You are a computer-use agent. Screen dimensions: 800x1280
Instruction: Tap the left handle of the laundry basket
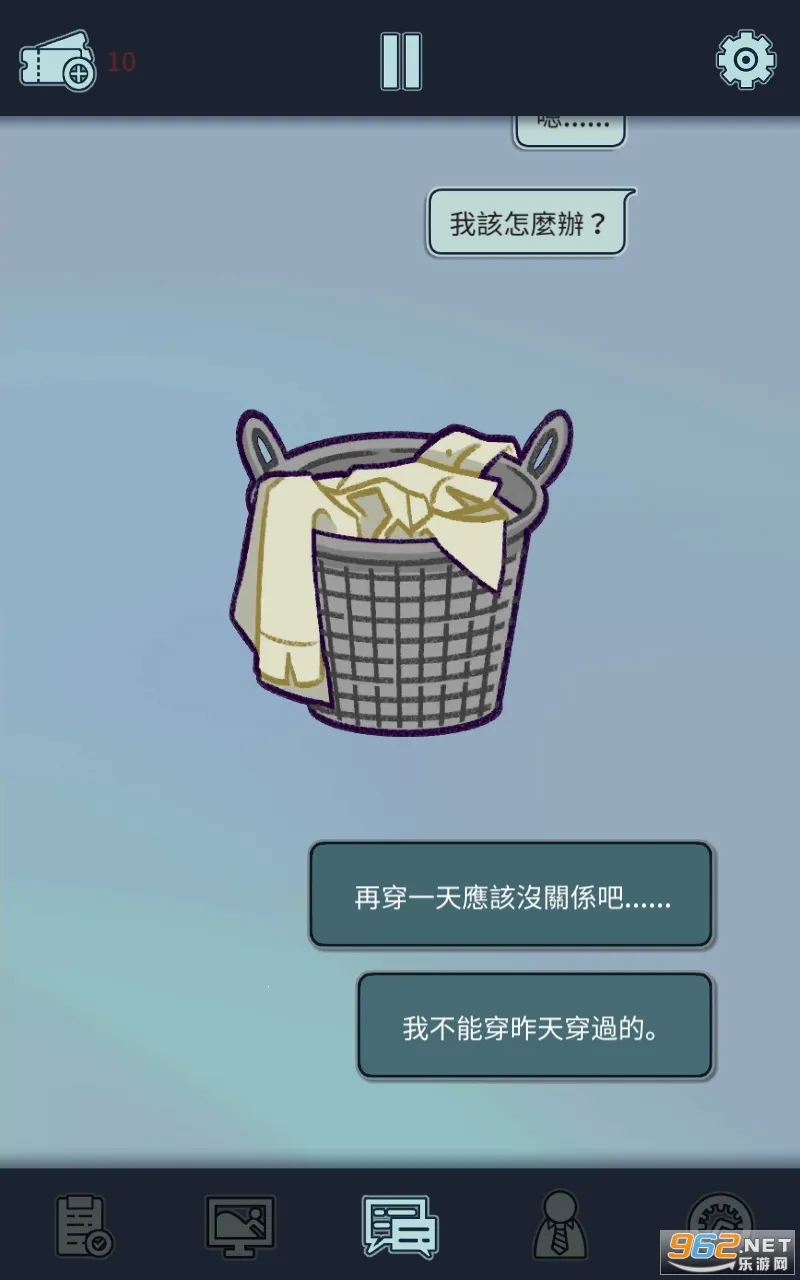click(262, 445)
